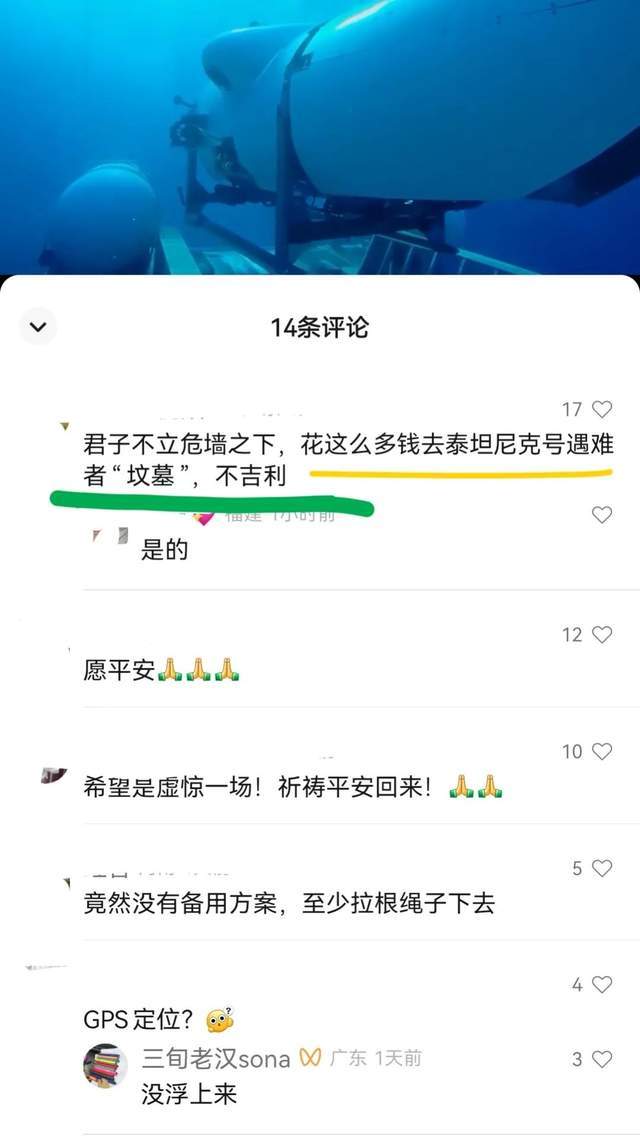This screenshot has height=1136, width=640.
Task: Like the 愿平安 comment
Action: [x=602, y=635]
